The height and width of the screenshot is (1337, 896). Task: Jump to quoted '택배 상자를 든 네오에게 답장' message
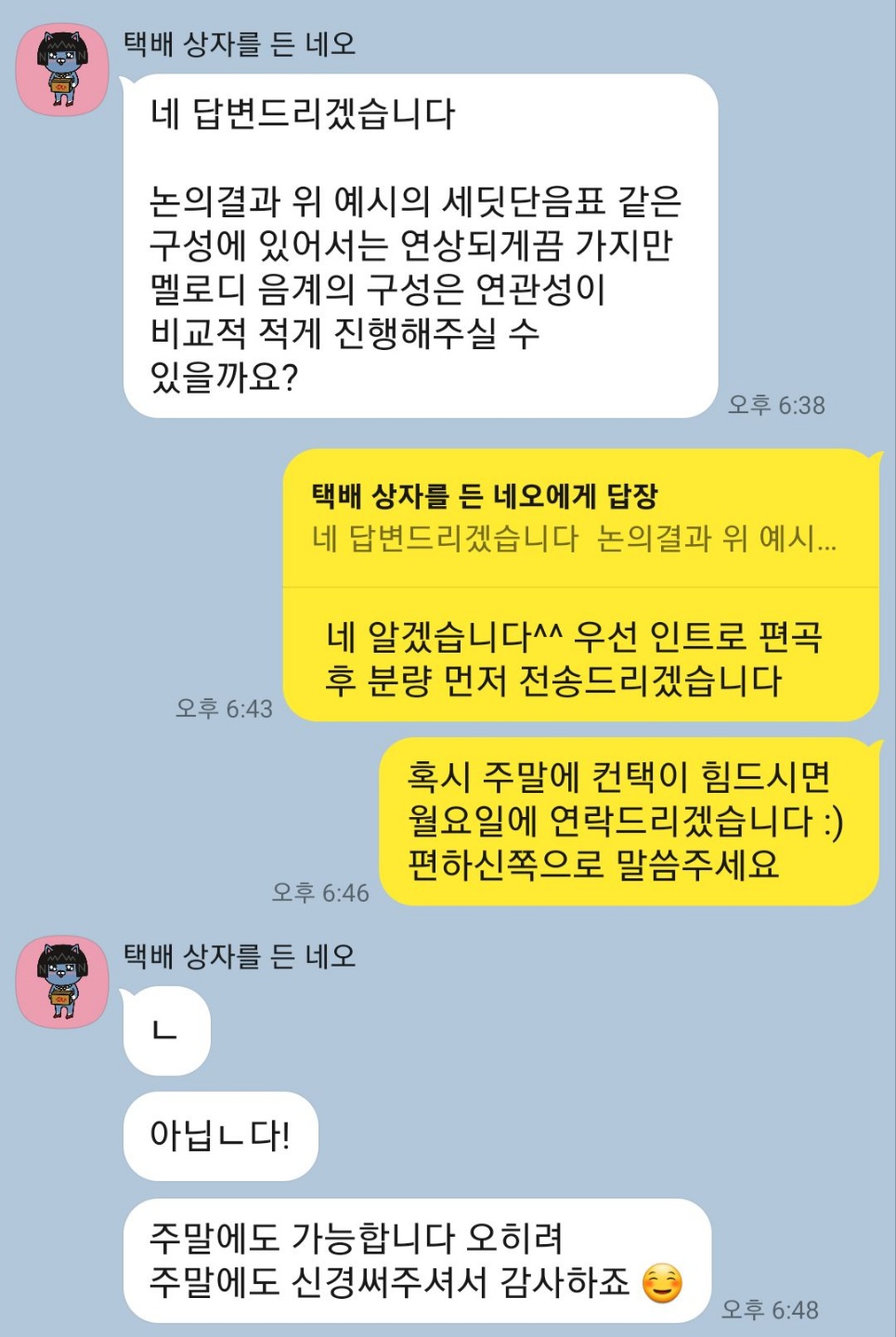coord(576,518)
